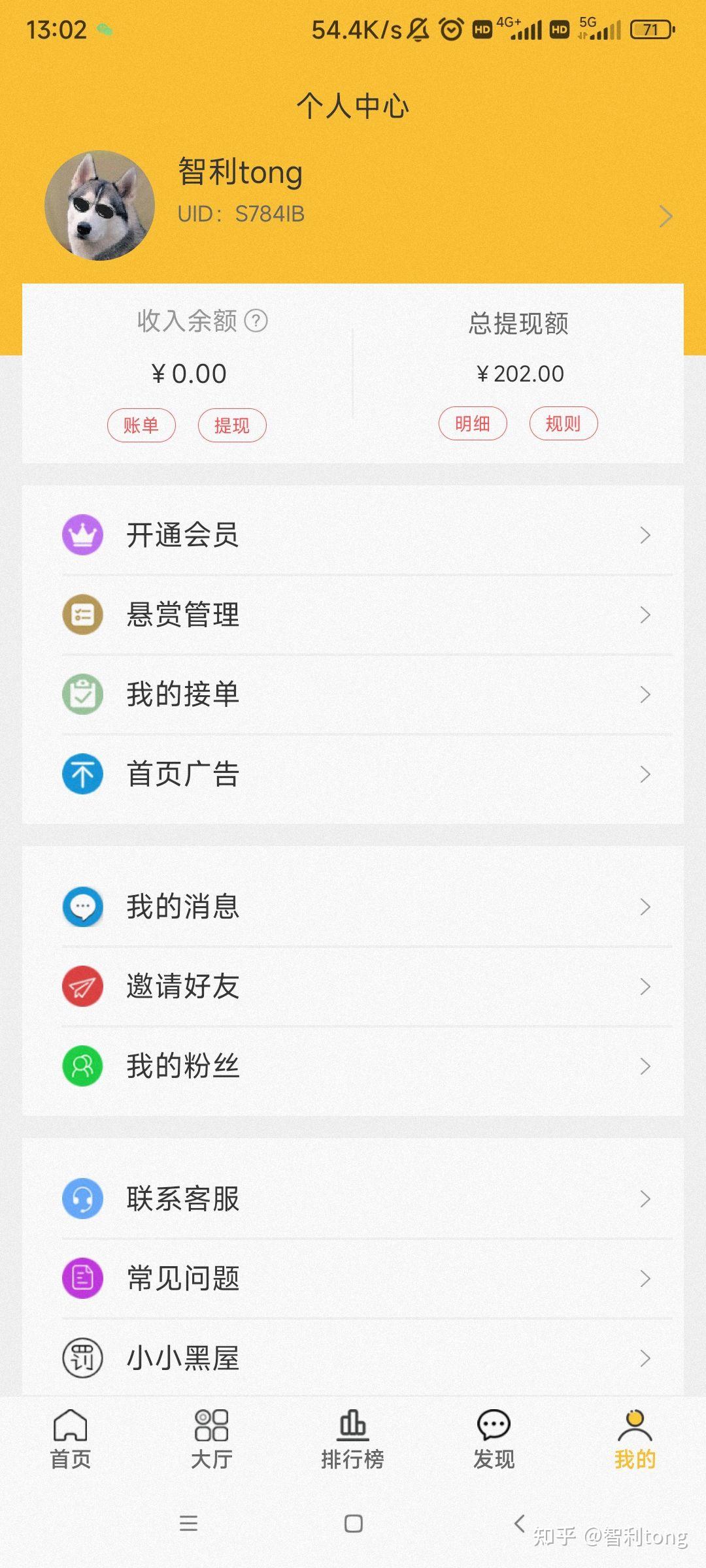Click the 账单 bill button
Image resolution: width=706 pixels, height=1568 pixels.
tap(141, 425)
